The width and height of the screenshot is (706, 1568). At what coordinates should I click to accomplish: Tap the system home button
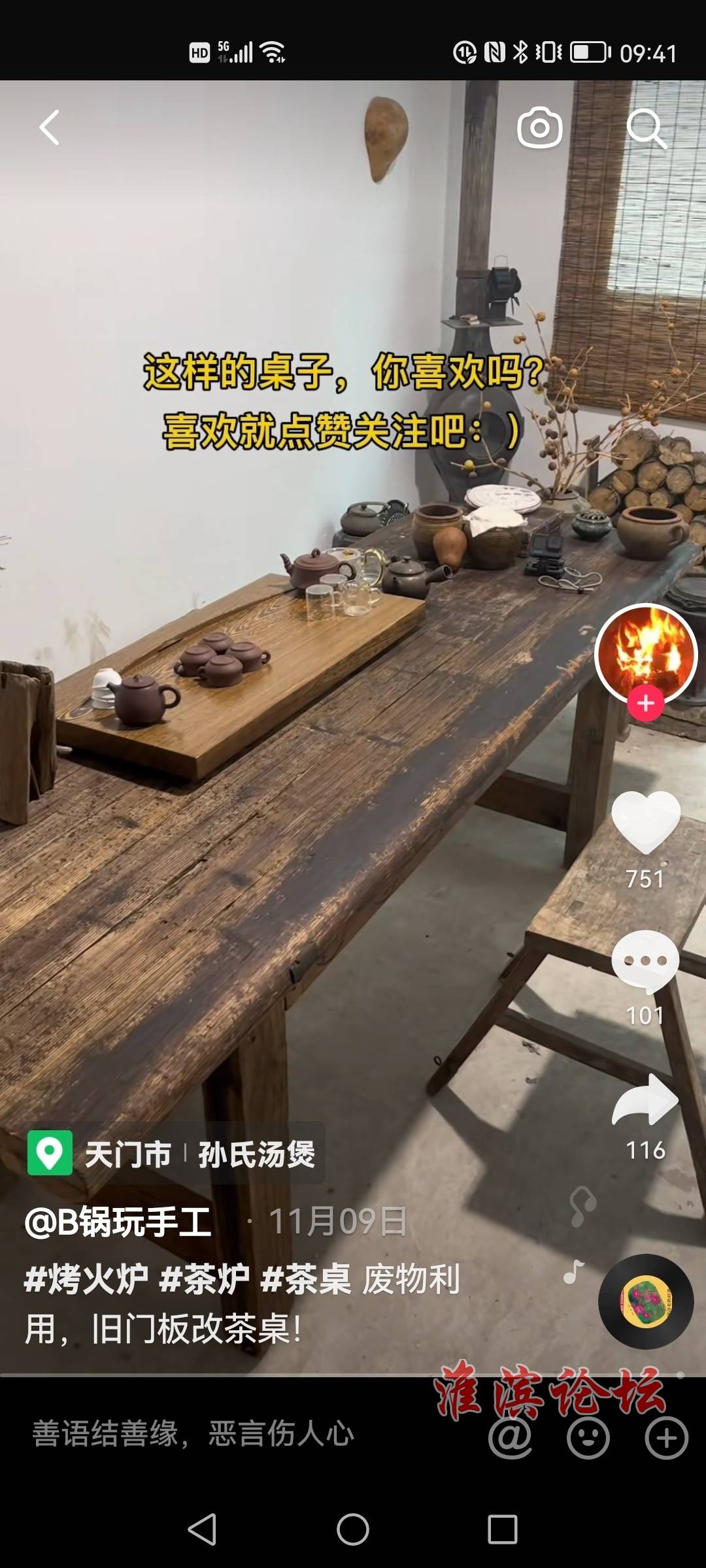pos(353,1529)
